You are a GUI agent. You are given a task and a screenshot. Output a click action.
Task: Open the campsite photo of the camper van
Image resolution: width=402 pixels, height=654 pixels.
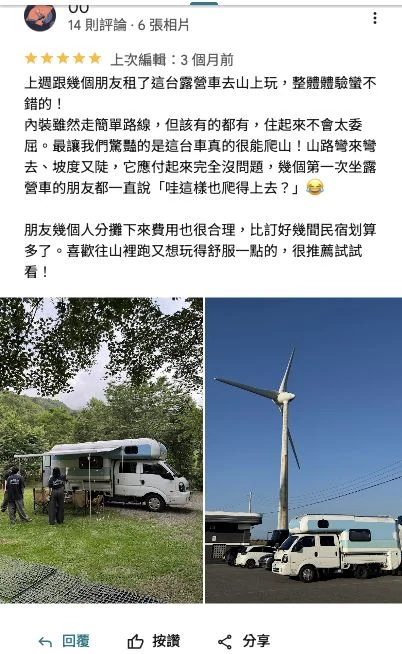[x=101, y=450]
